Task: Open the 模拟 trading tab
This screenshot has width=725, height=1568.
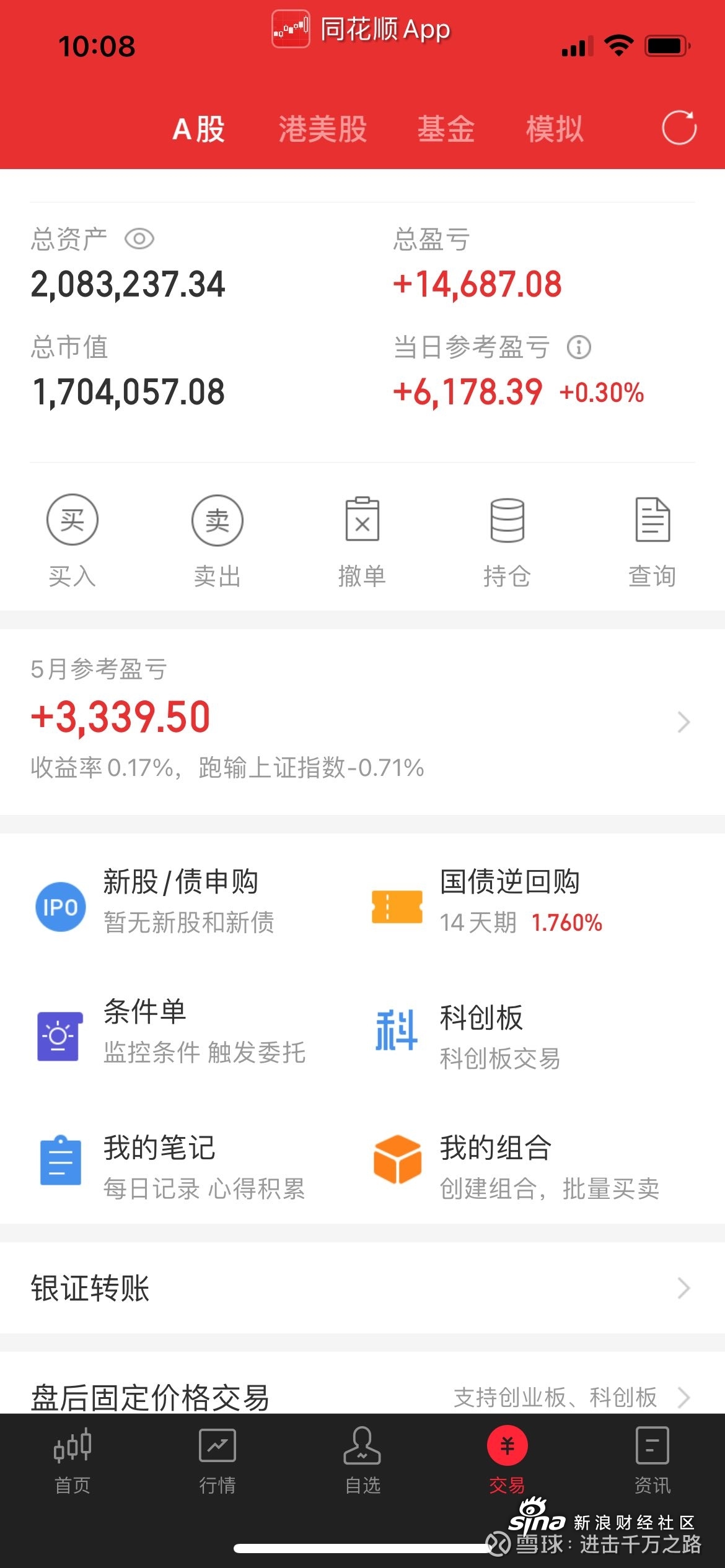Action: 555,129
